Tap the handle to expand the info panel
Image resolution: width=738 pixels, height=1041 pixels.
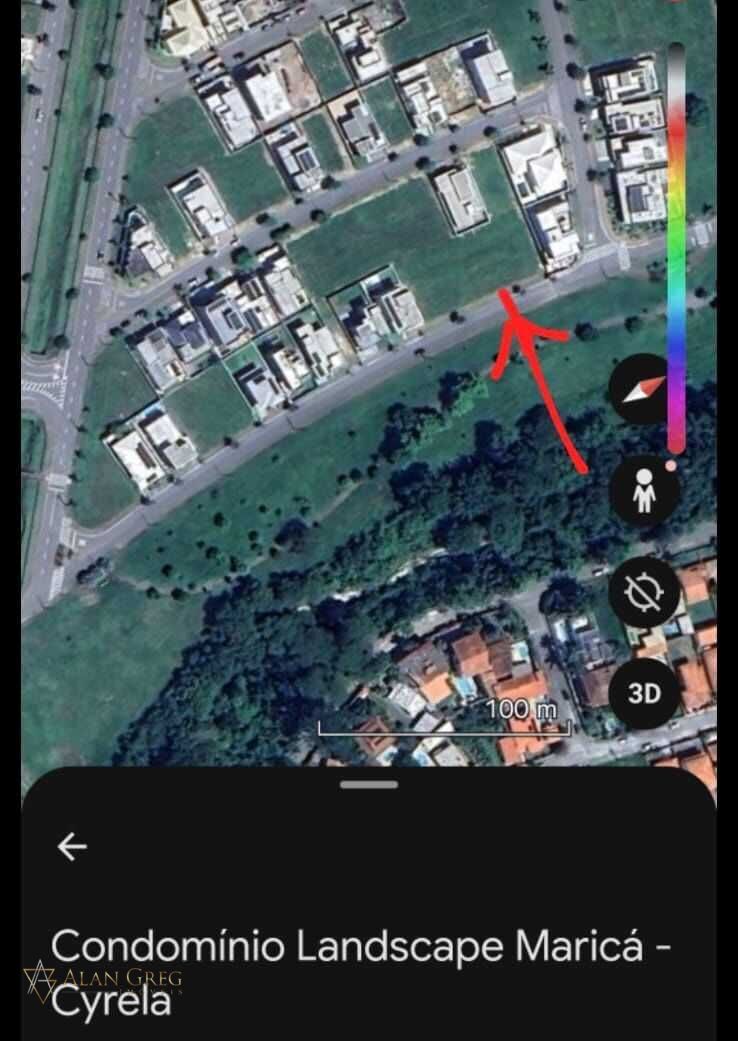pyautogui.click(x=368, y=785)
